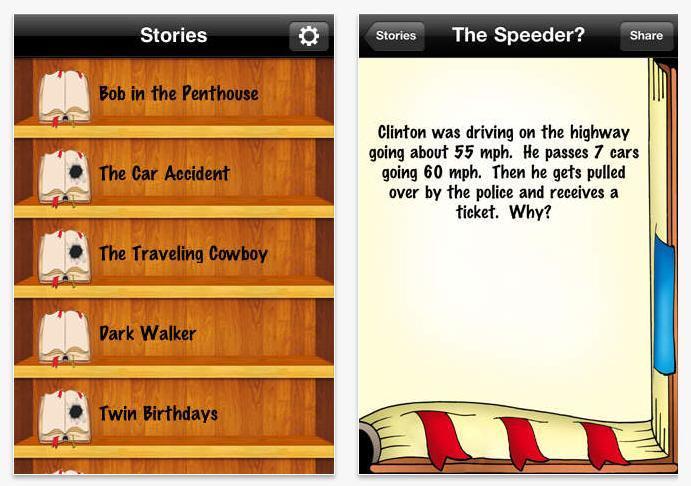Select The Traveling Cowboy story
The image size is (691, 486).
click(182, 254)
